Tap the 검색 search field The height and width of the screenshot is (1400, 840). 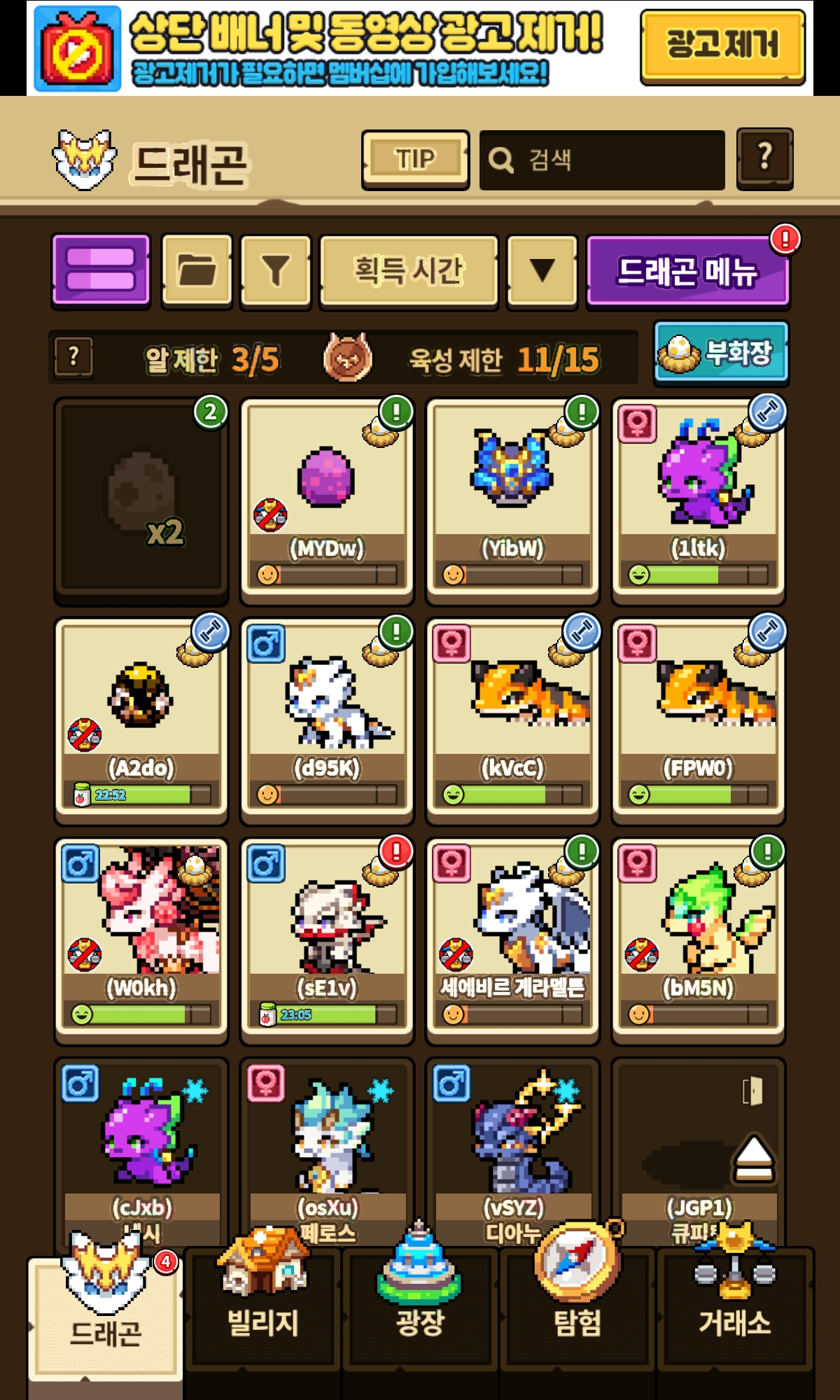tap(602, 160)
